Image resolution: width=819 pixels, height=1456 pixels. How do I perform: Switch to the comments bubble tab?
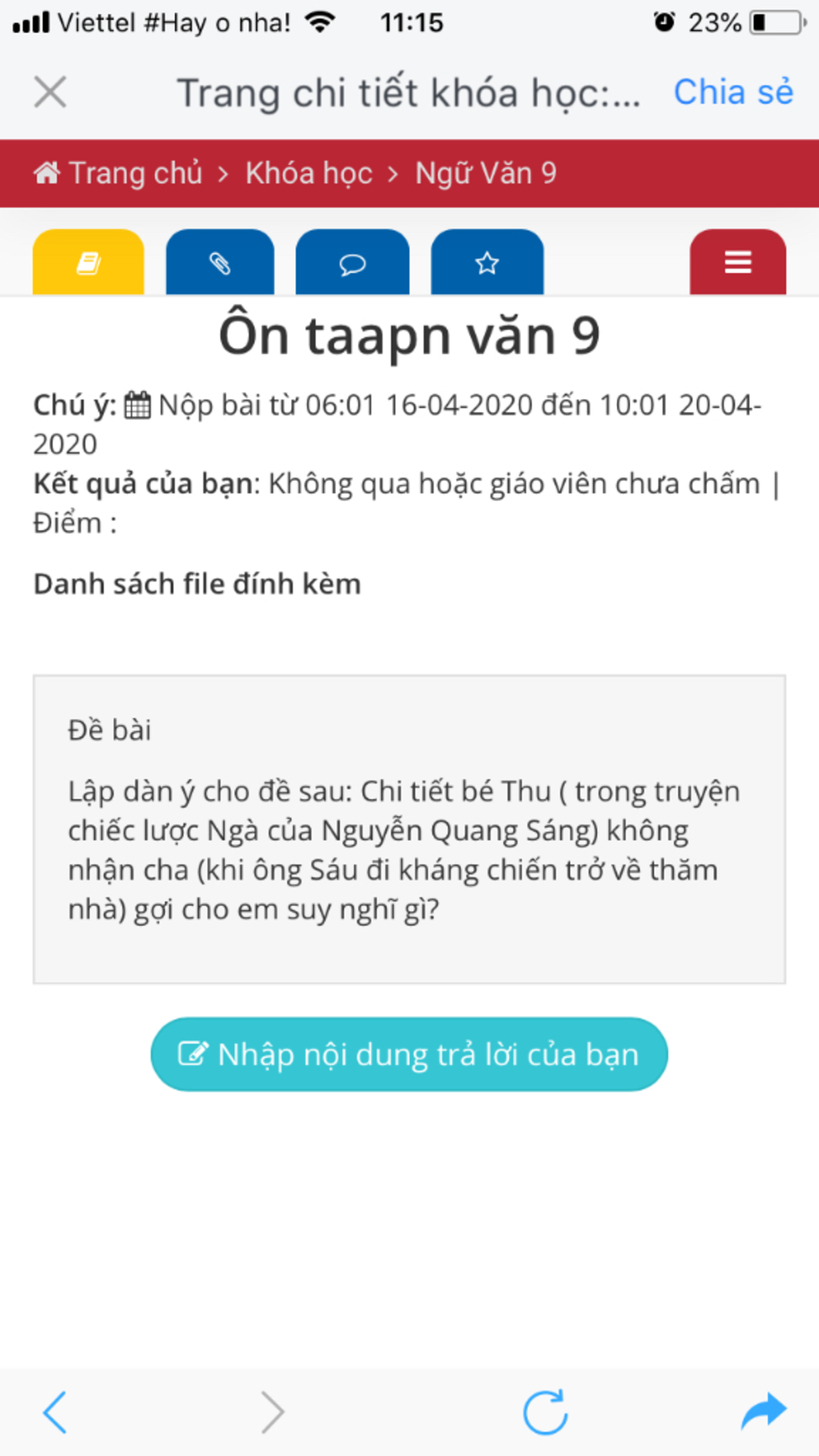[x=352, y=262]
